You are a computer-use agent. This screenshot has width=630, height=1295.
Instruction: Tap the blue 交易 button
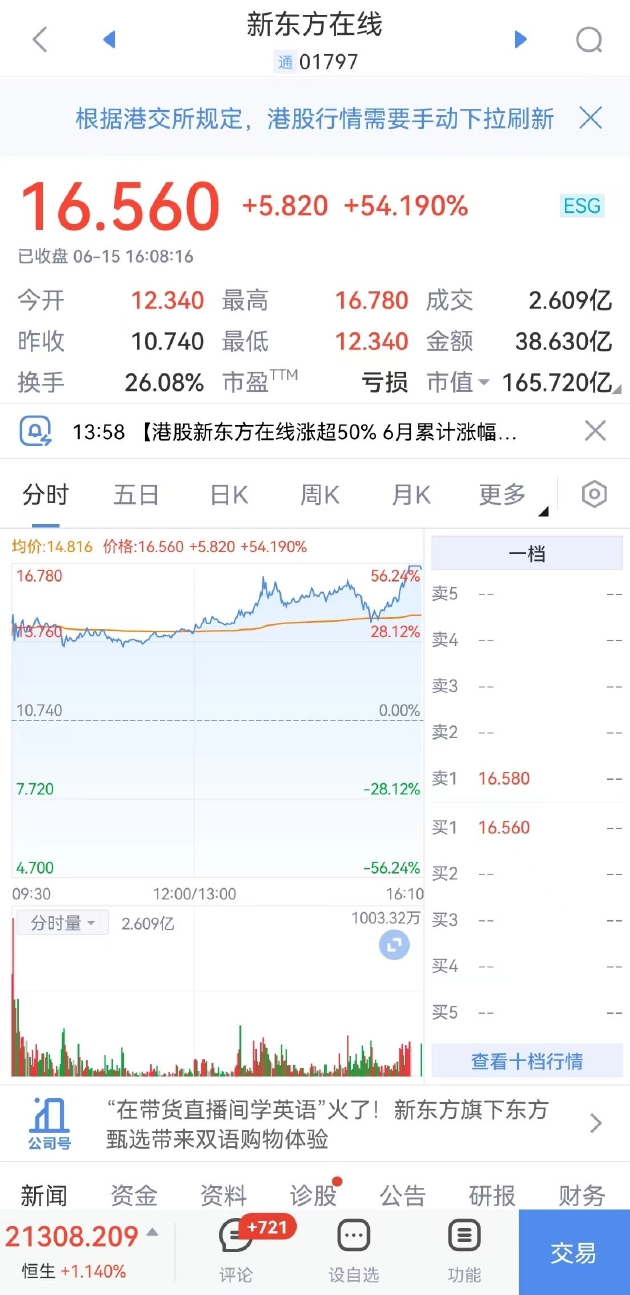[574, 1252]
